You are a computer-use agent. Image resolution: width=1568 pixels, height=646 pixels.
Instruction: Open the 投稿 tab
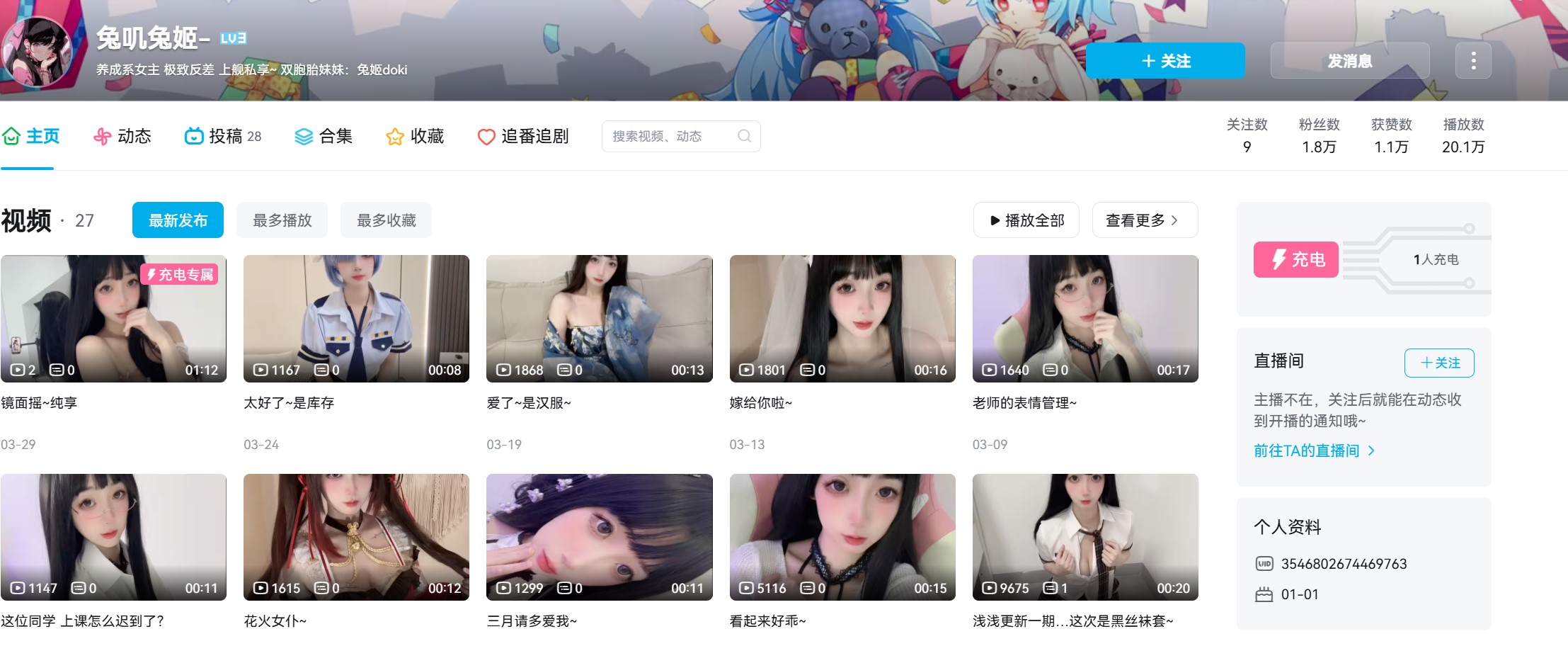(x=223, y=136)
